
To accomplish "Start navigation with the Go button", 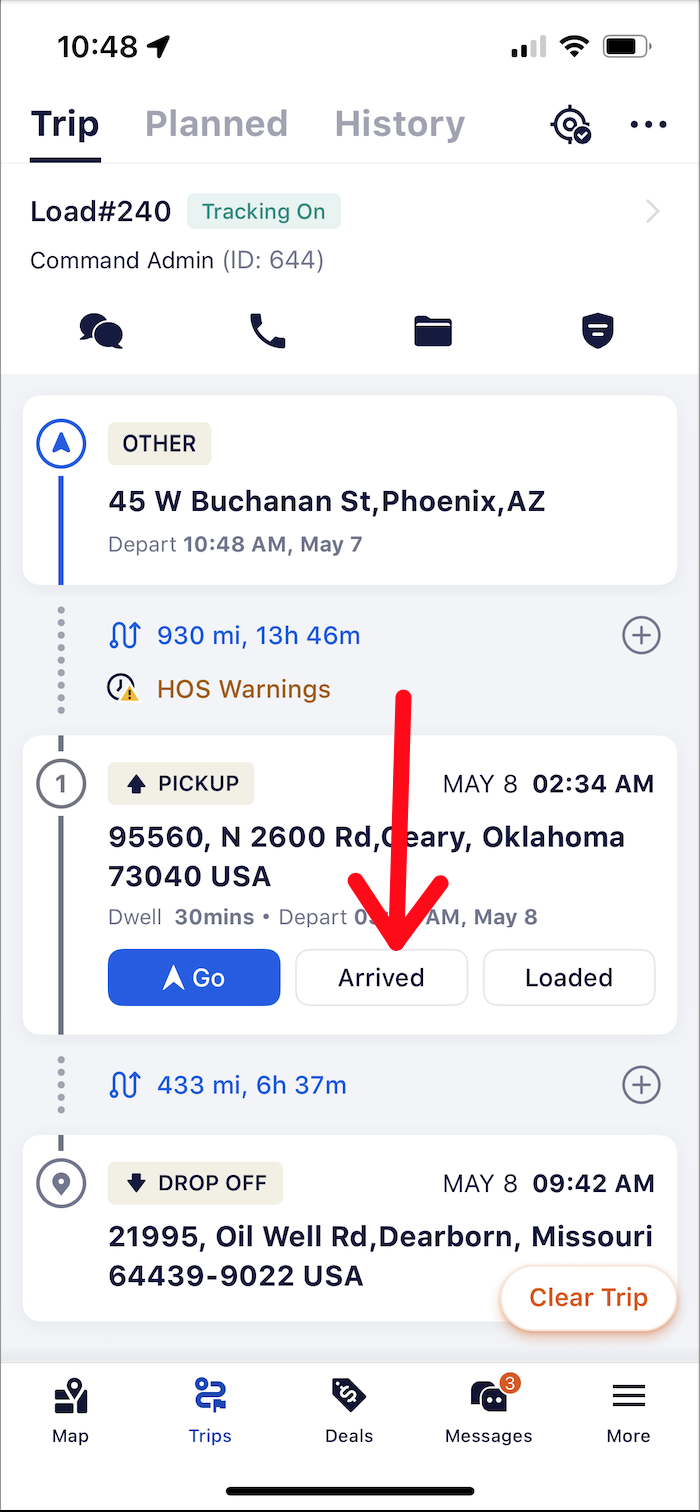I will tap(194, 977).
